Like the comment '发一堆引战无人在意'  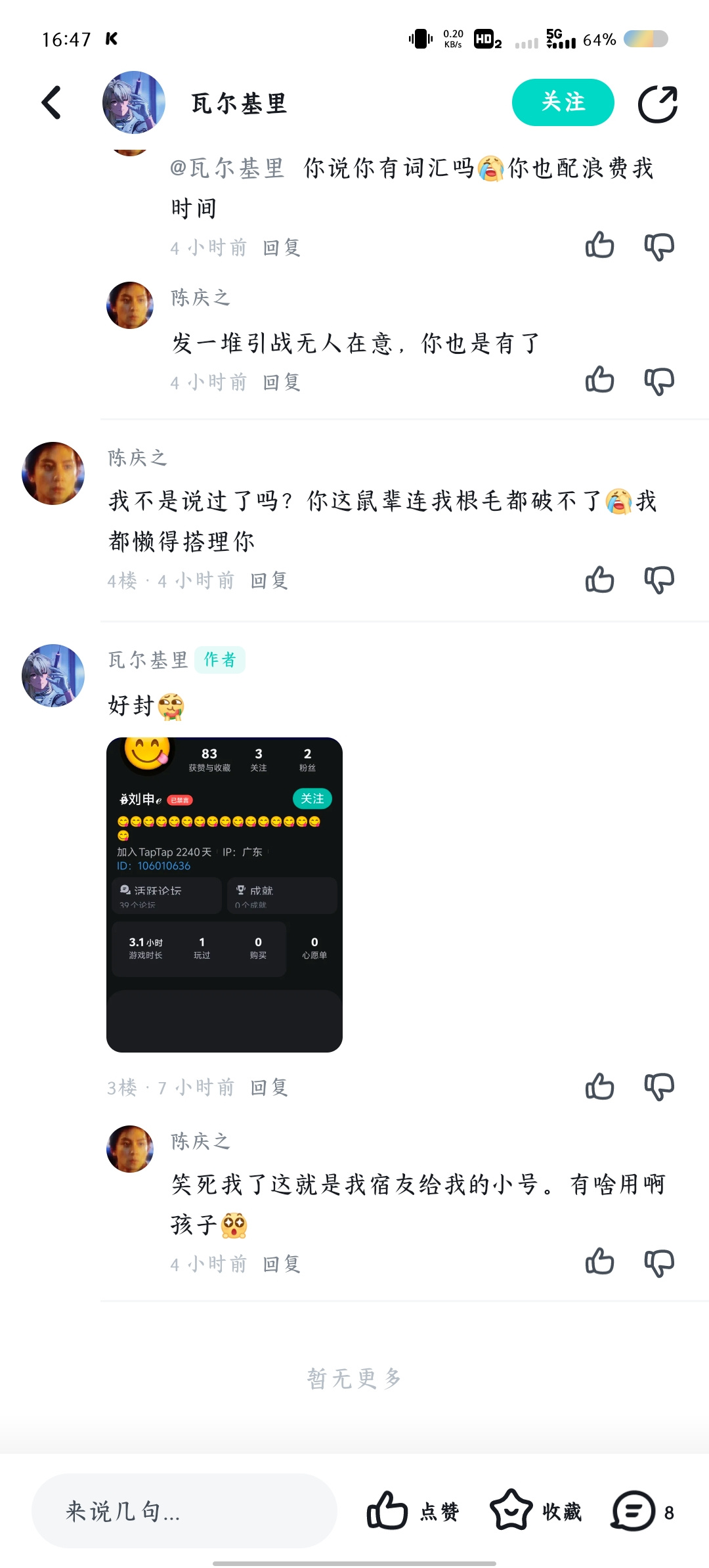599,380
